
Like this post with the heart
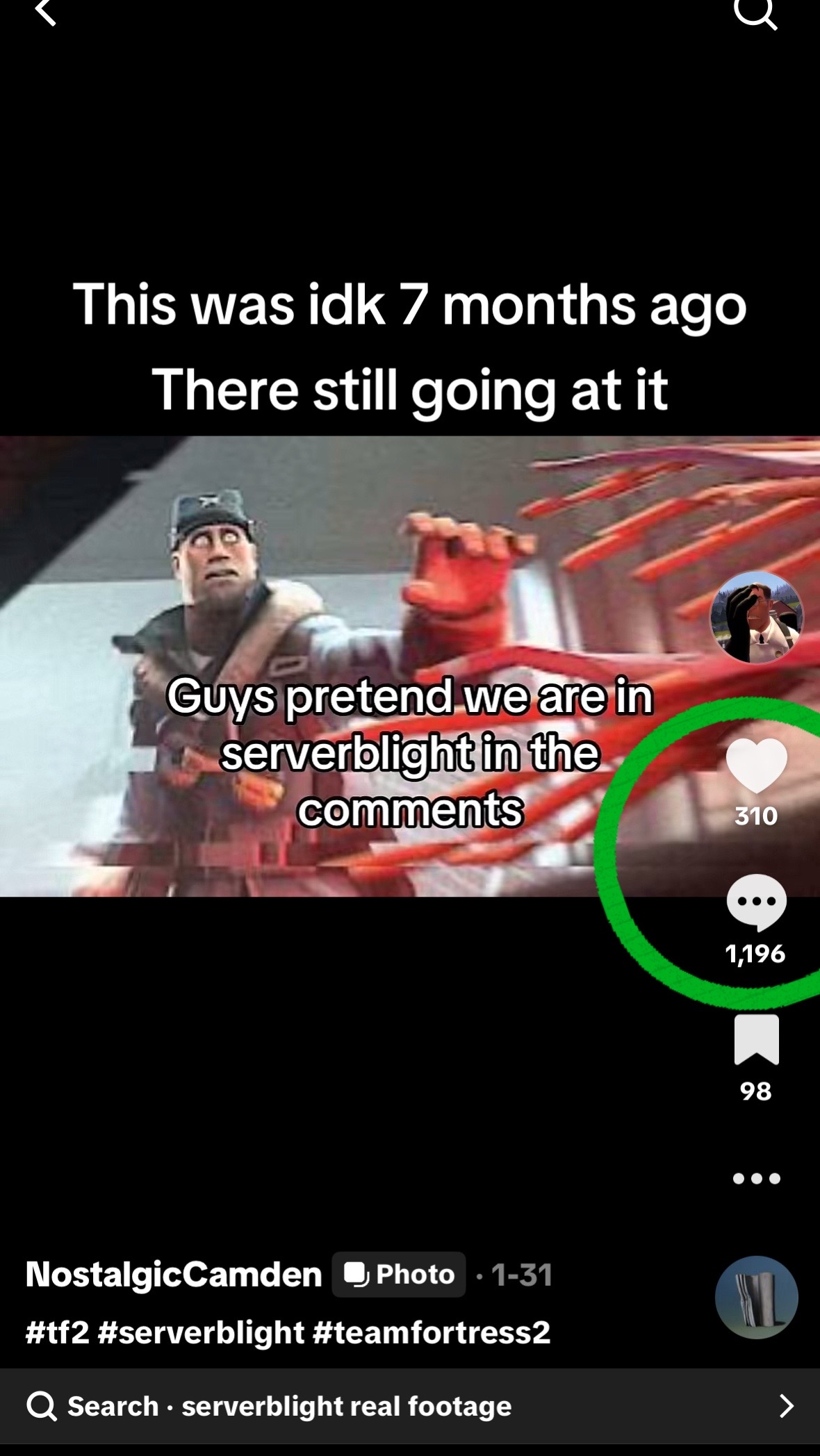(757, 765)
